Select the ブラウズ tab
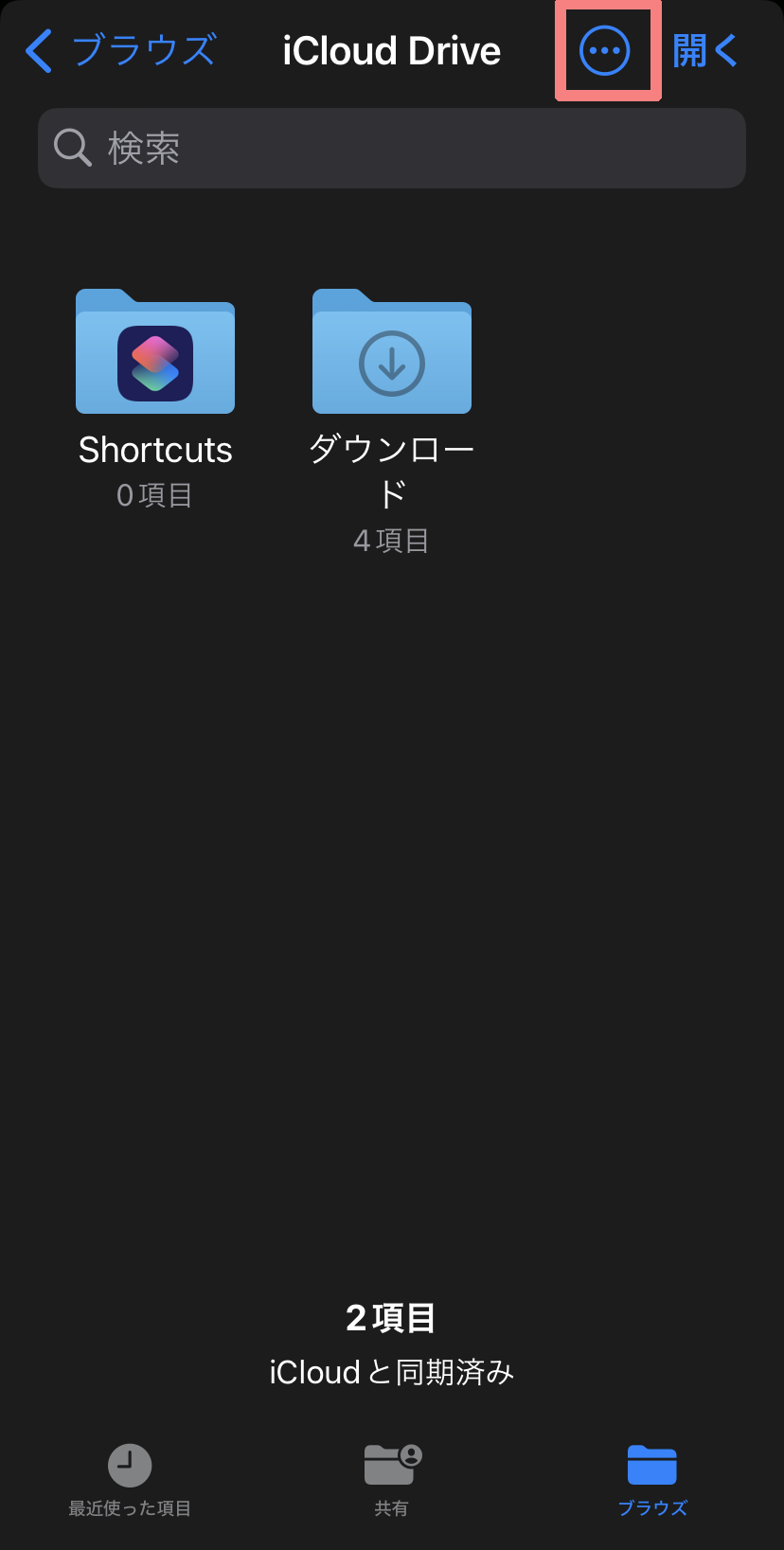 [652, 1478]
